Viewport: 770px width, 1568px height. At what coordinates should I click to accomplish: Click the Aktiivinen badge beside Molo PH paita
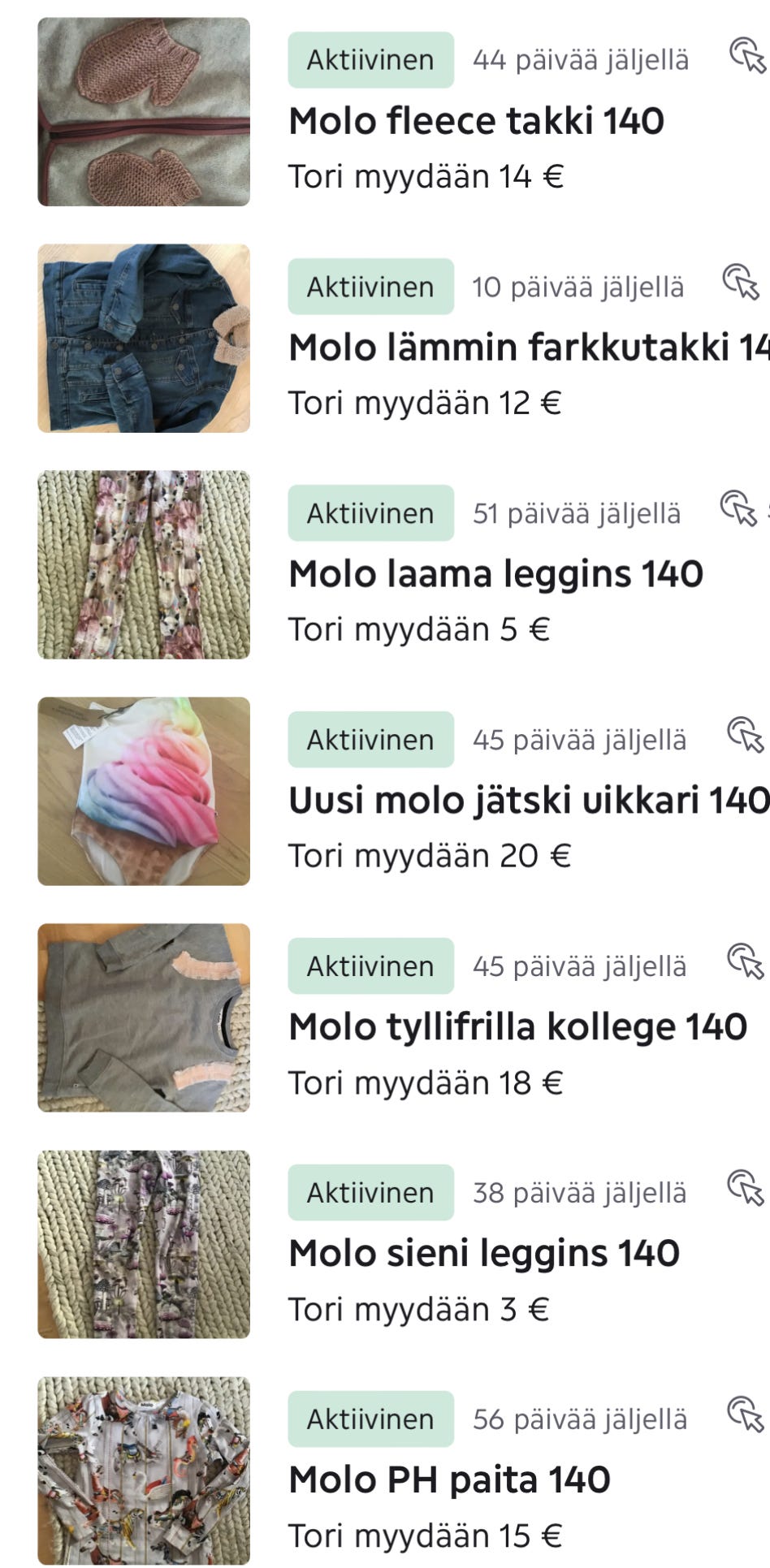370,1419
